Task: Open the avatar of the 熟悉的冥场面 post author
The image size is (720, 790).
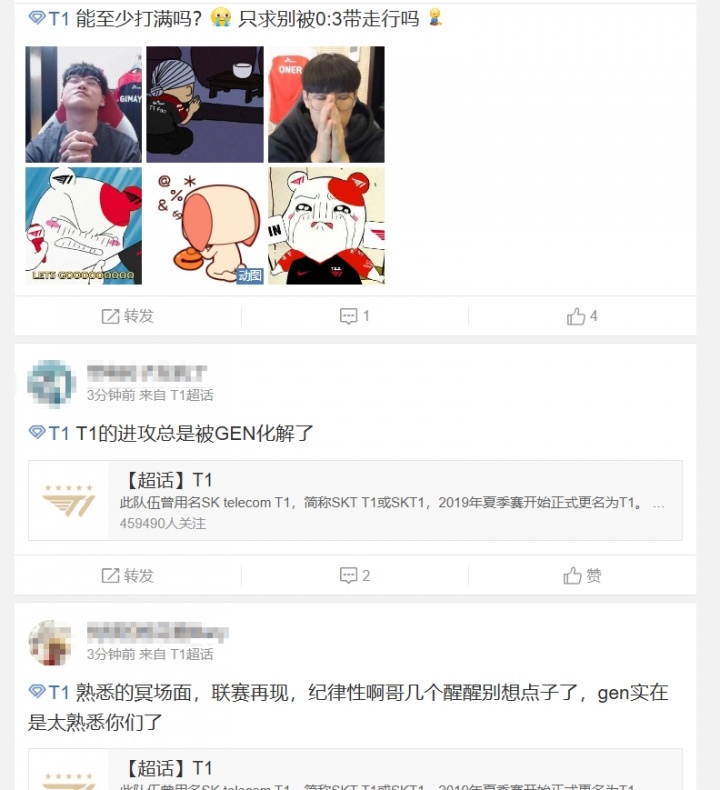Action: (51, 643)
